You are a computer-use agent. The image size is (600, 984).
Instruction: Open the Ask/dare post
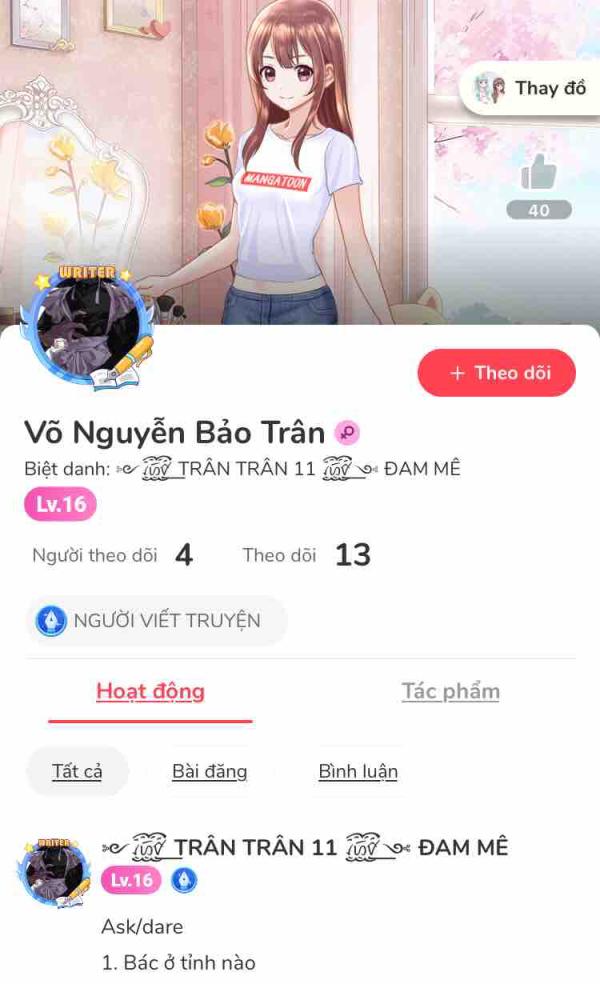(x=142, y=927)
